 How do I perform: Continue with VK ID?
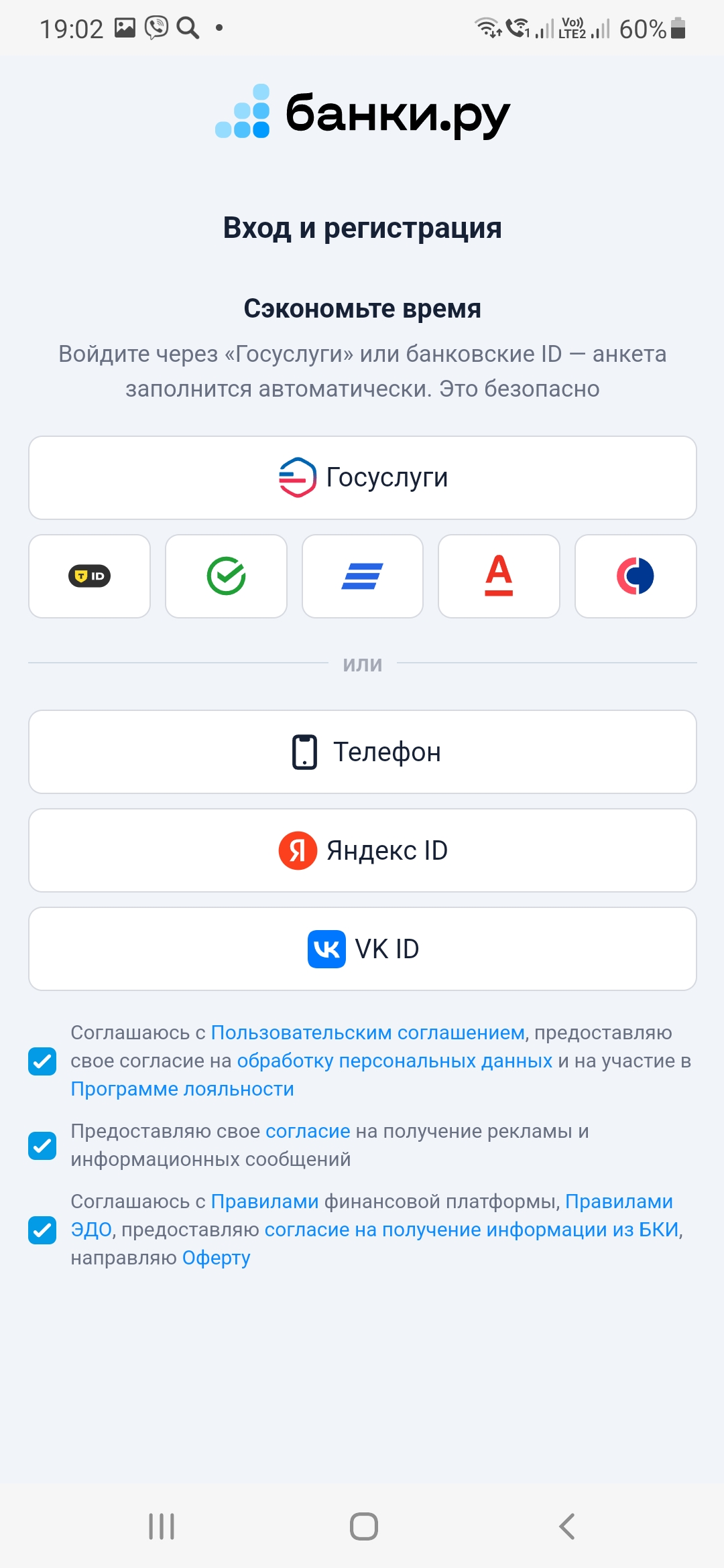tap(362, 949)
